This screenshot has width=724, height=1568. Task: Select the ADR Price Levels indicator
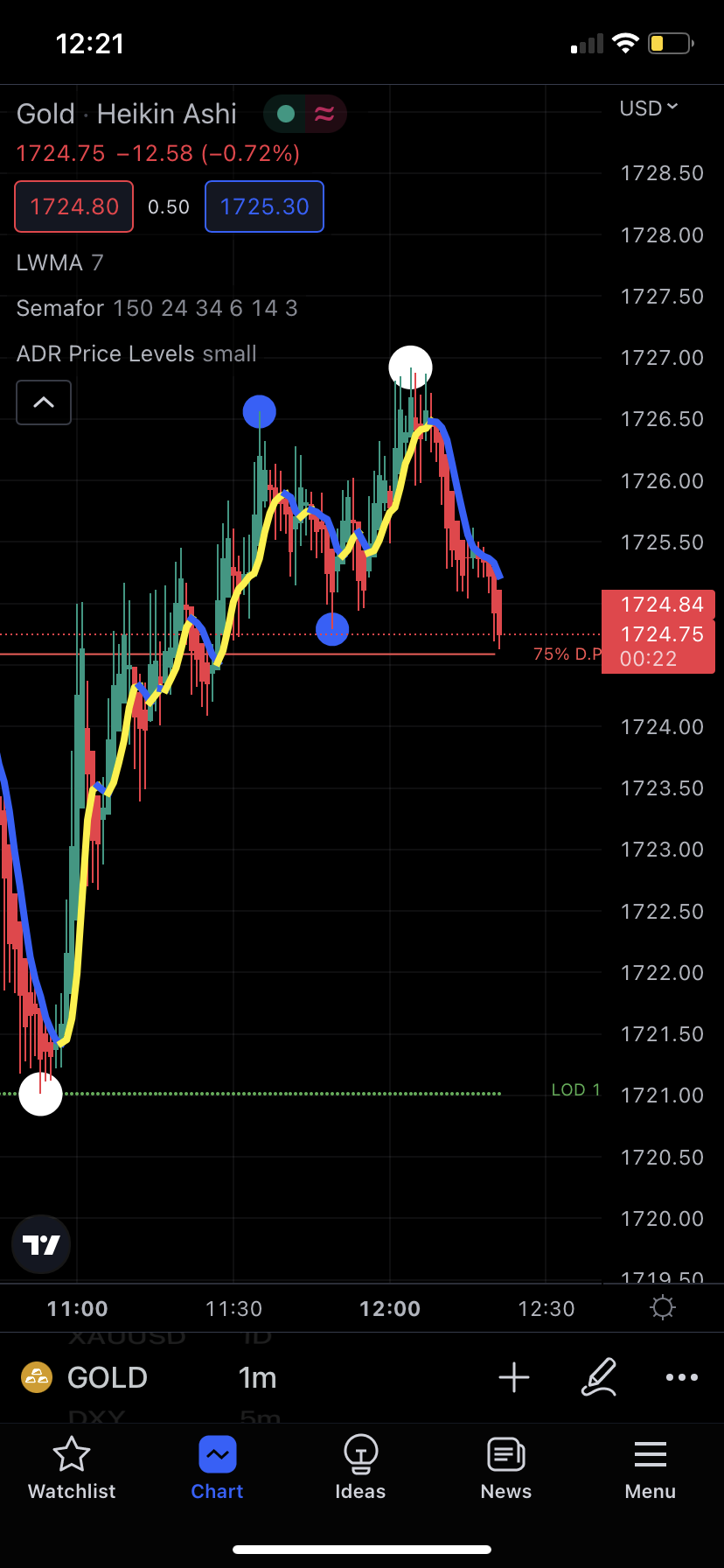coord(136,353)
